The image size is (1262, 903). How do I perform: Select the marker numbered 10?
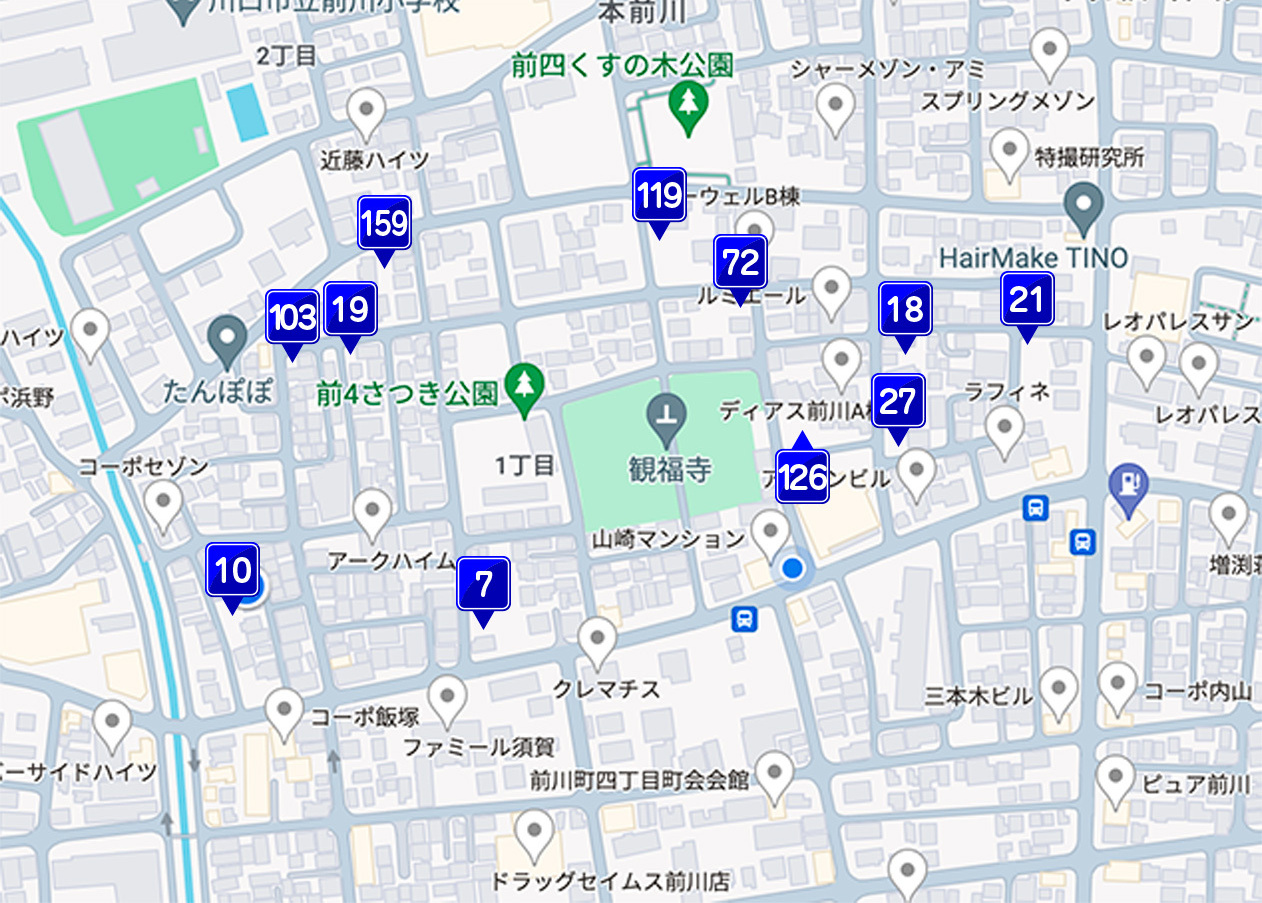pyautogui.click(x=233, y=571)
